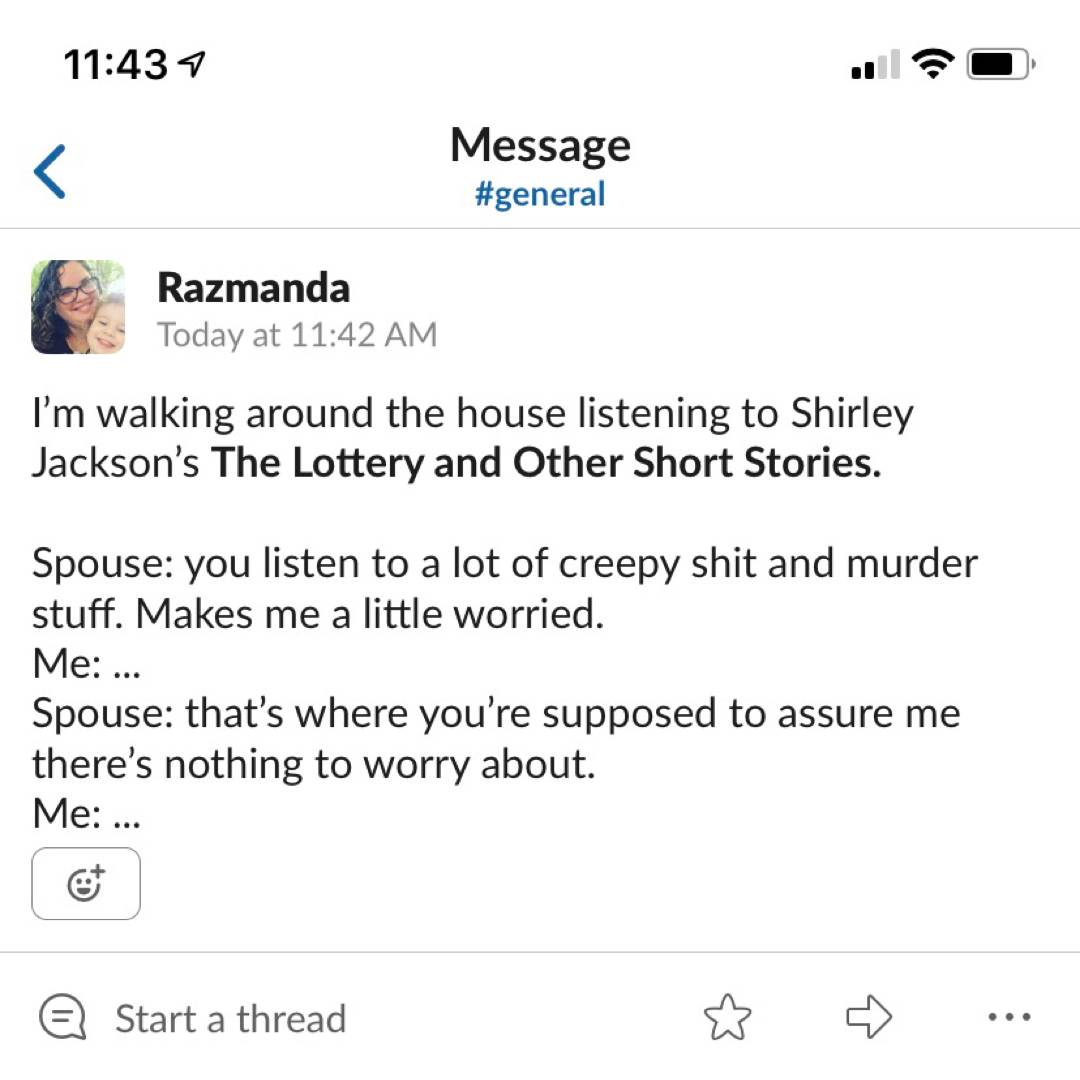
Task: Start a thread on this message
Action: 193,1019
